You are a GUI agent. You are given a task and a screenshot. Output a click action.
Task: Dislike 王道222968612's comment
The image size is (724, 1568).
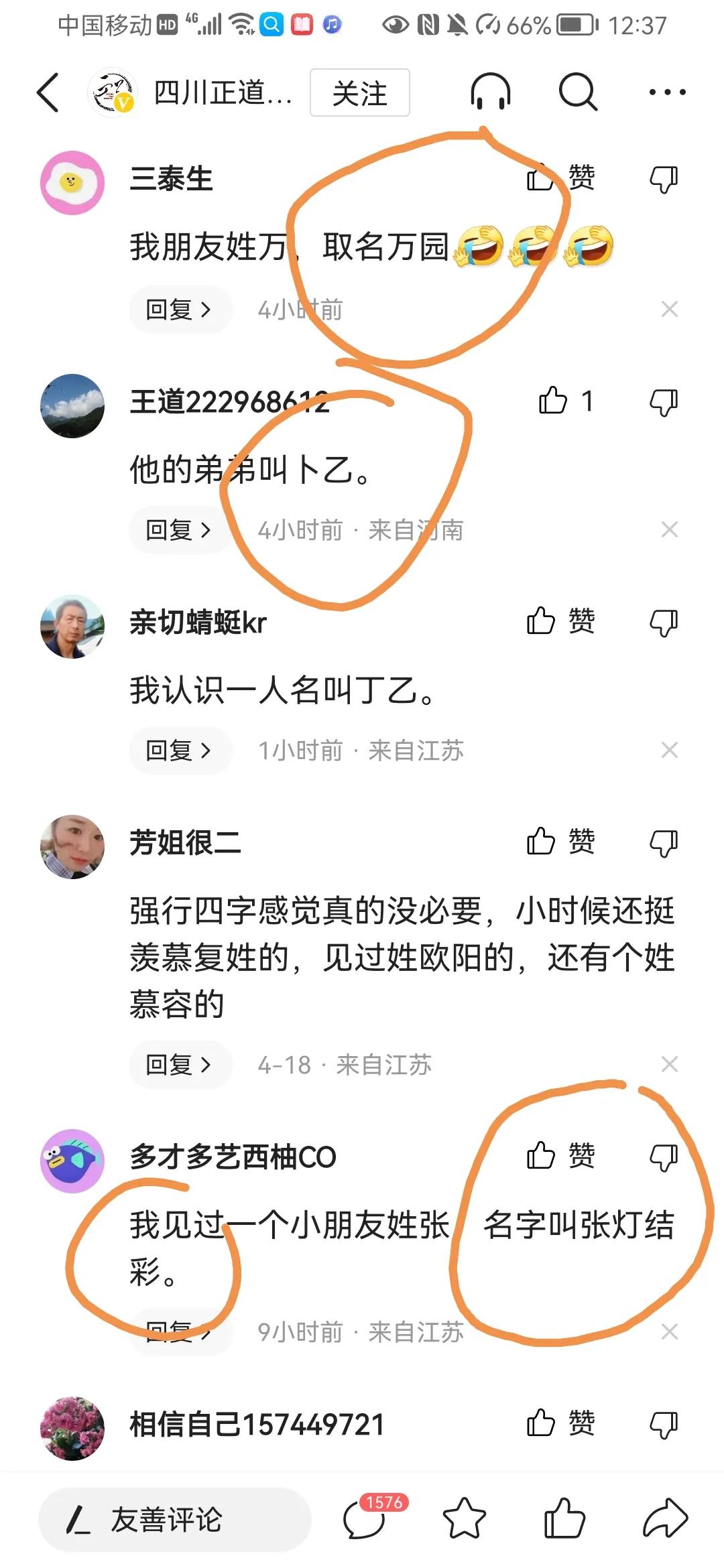(x=662, y=402)
